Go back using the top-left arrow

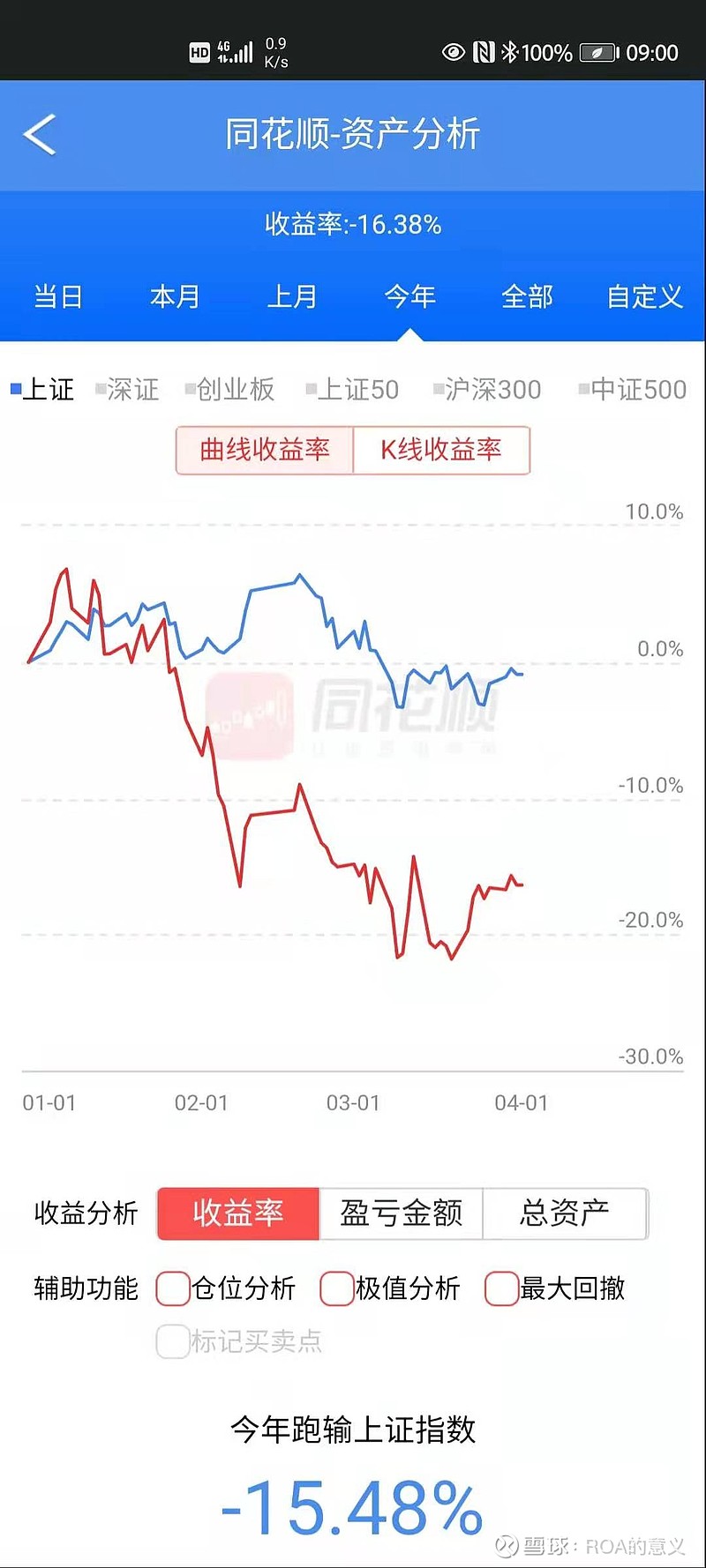pyautogui.click(x=40, y=135)
